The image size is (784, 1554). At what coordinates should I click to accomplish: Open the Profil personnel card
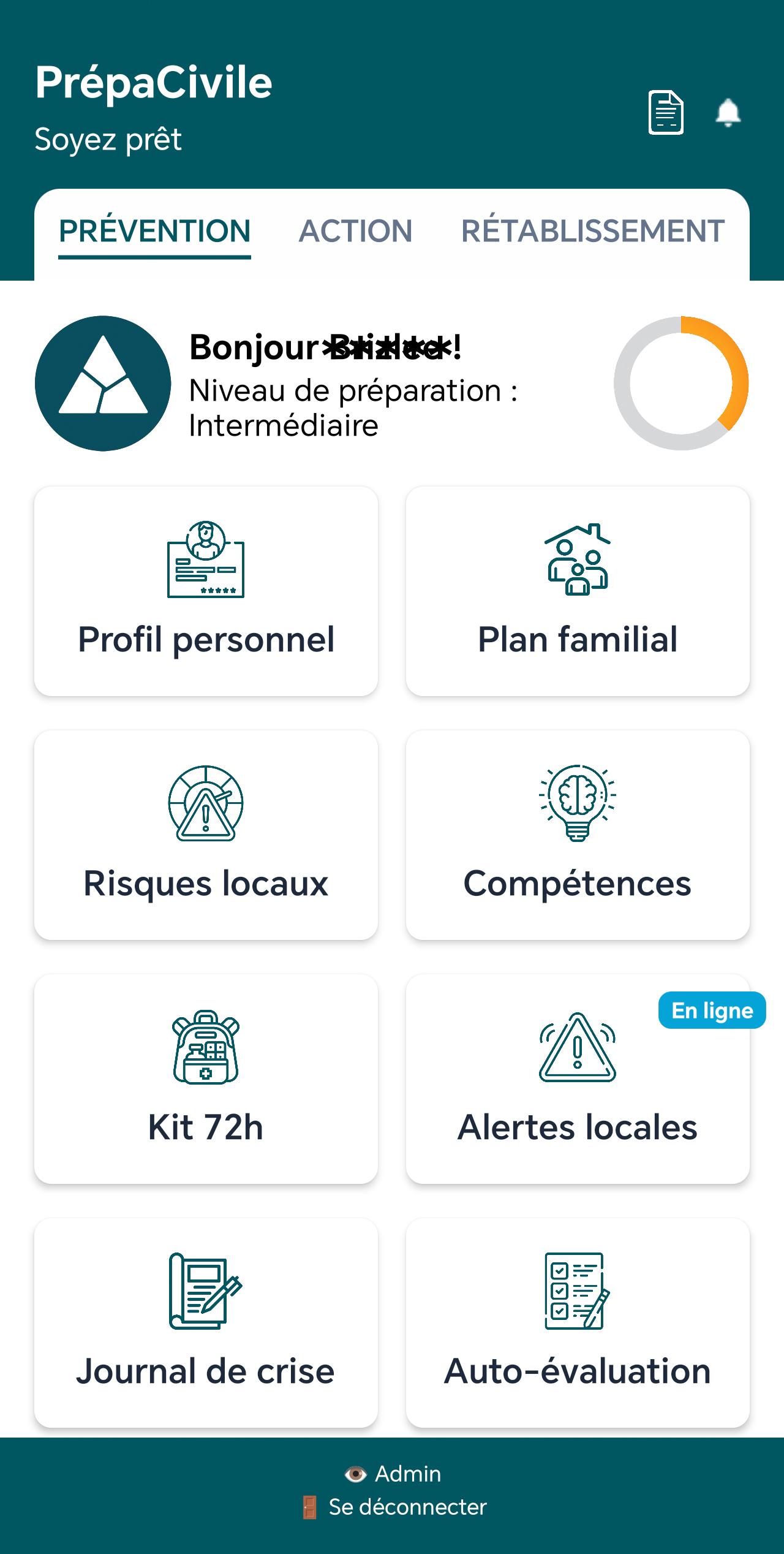coord(206,591)
